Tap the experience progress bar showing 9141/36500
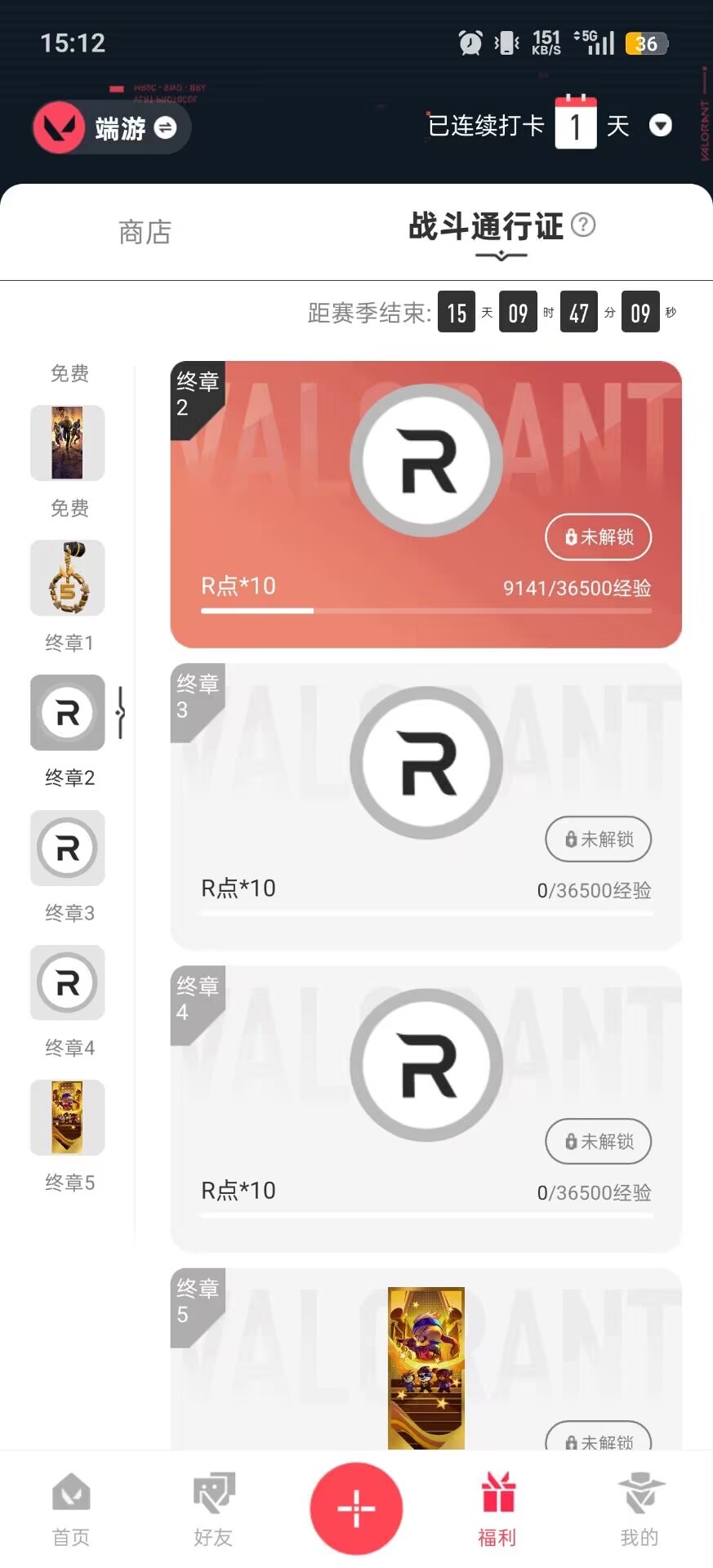Image resolution: width=713 pixels, height=1568 pixels. click(425, 610)
